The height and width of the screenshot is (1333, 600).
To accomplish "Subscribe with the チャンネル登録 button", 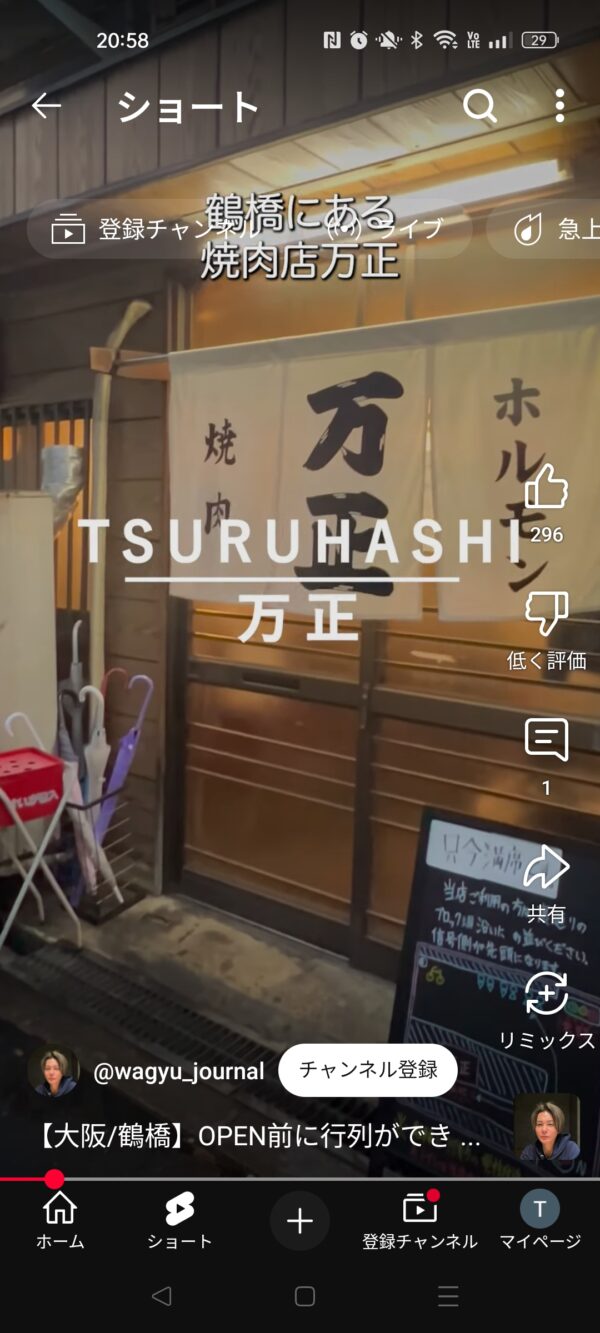I will 368,1070.
